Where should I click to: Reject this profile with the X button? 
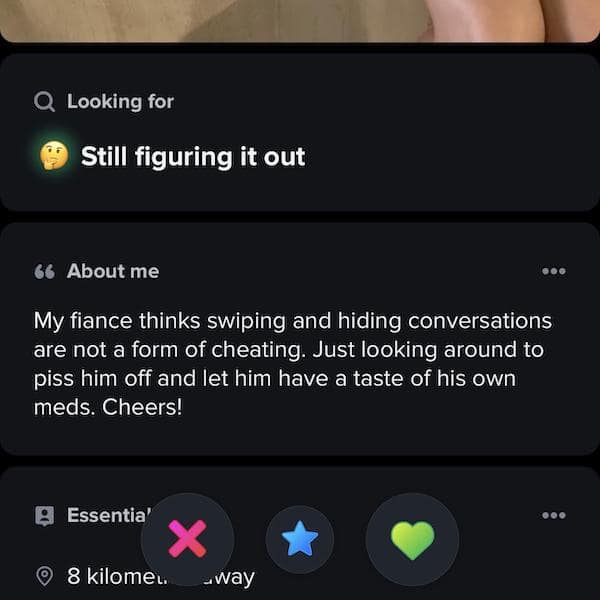pos(187,540)
